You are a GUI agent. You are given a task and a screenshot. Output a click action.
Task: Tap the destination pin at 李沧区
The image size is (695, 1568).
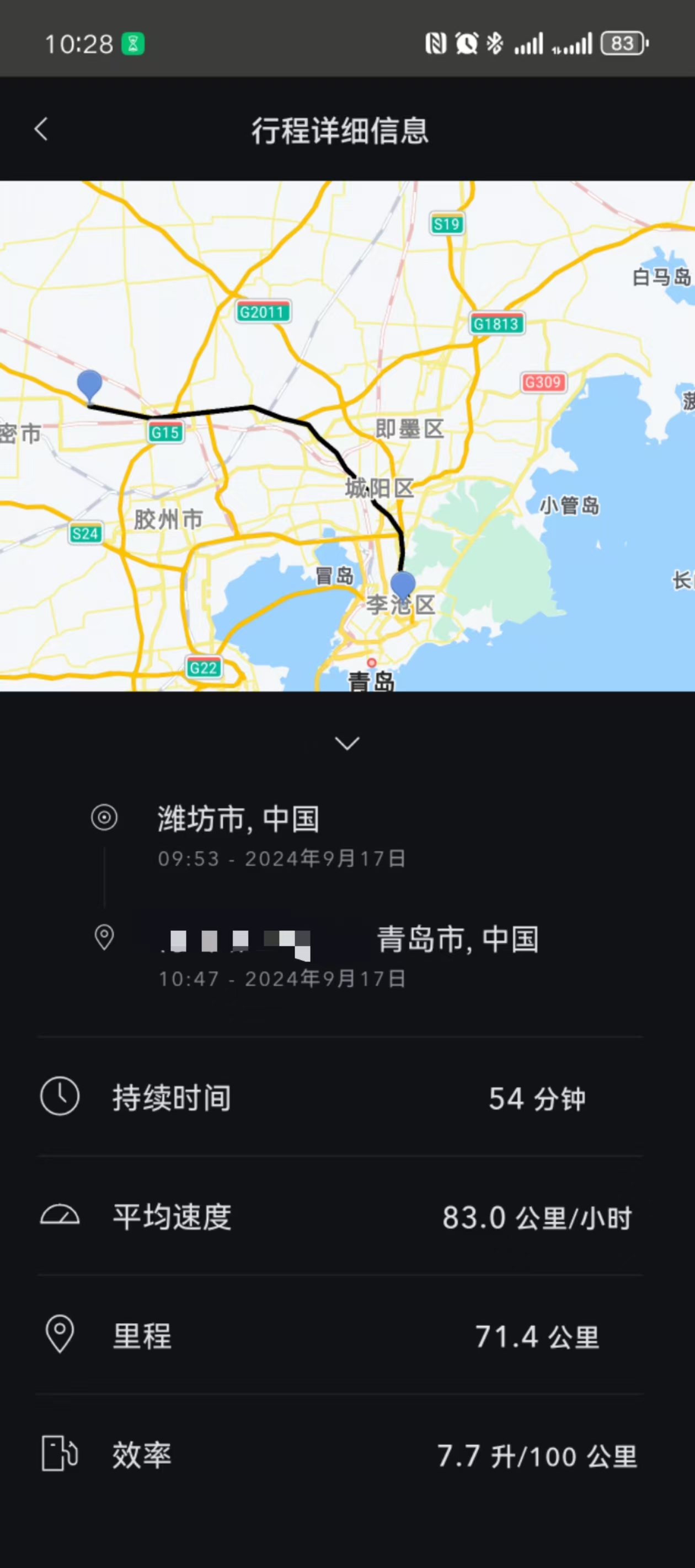403,585
